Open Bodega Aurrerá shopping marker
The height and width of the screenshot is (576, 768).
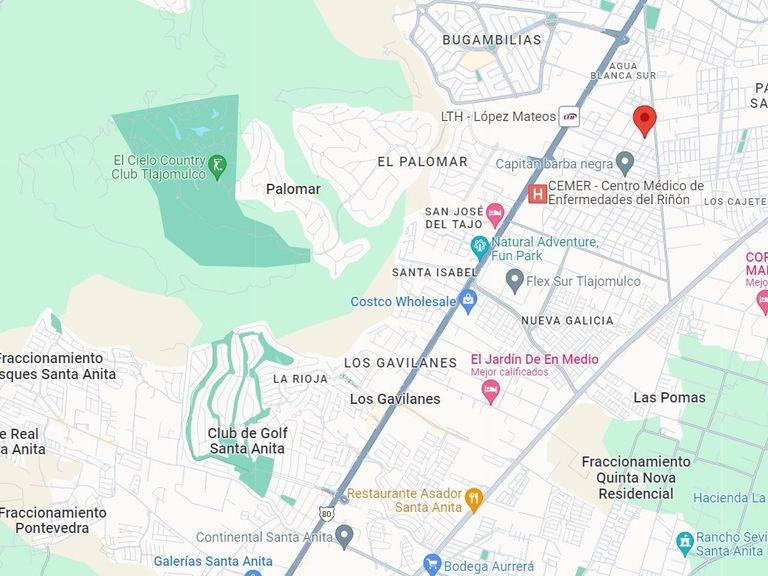(x=432, y=565)
